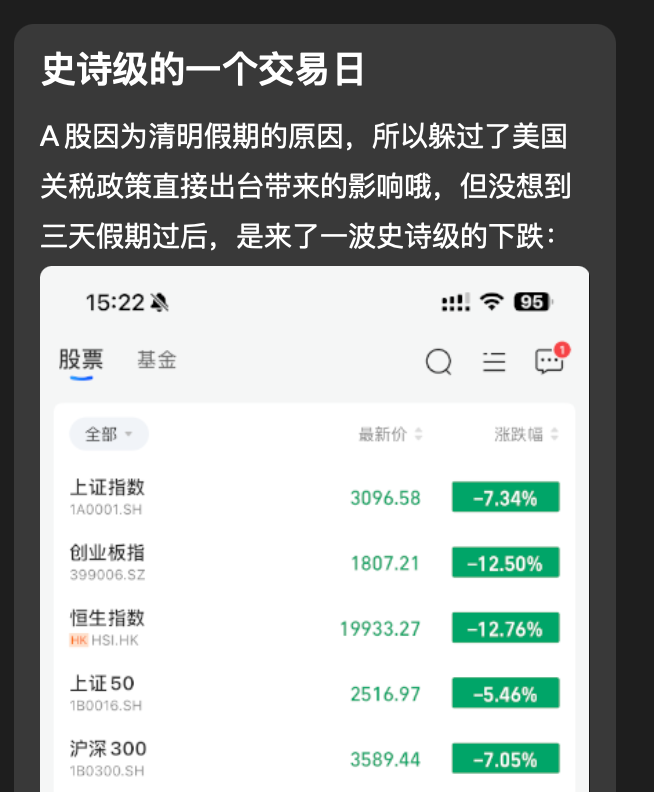Open the embedded stock index screenshot image
This screenshot has width=654, height=792.
(314, 530)
